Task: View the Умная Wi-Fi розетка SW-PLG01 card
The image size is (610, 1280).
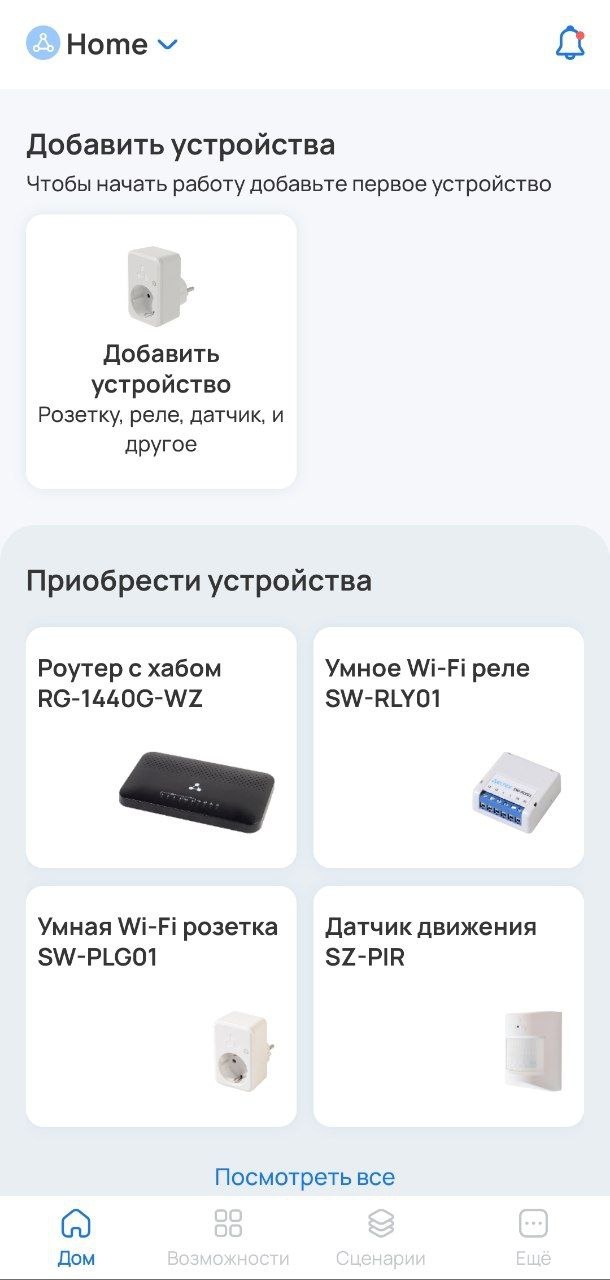Action: (161, 1006)
